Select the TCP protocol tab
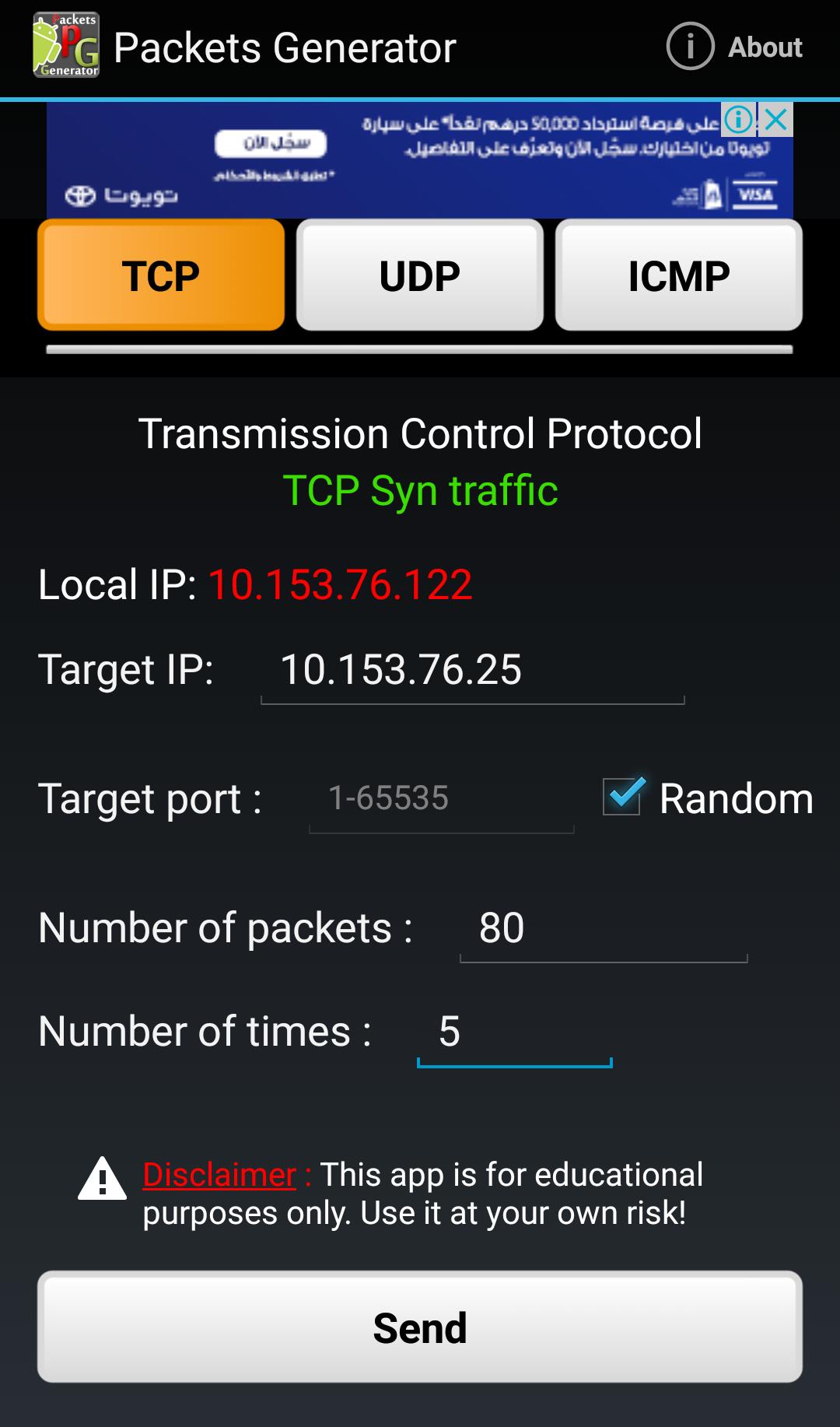 (161, 275)
